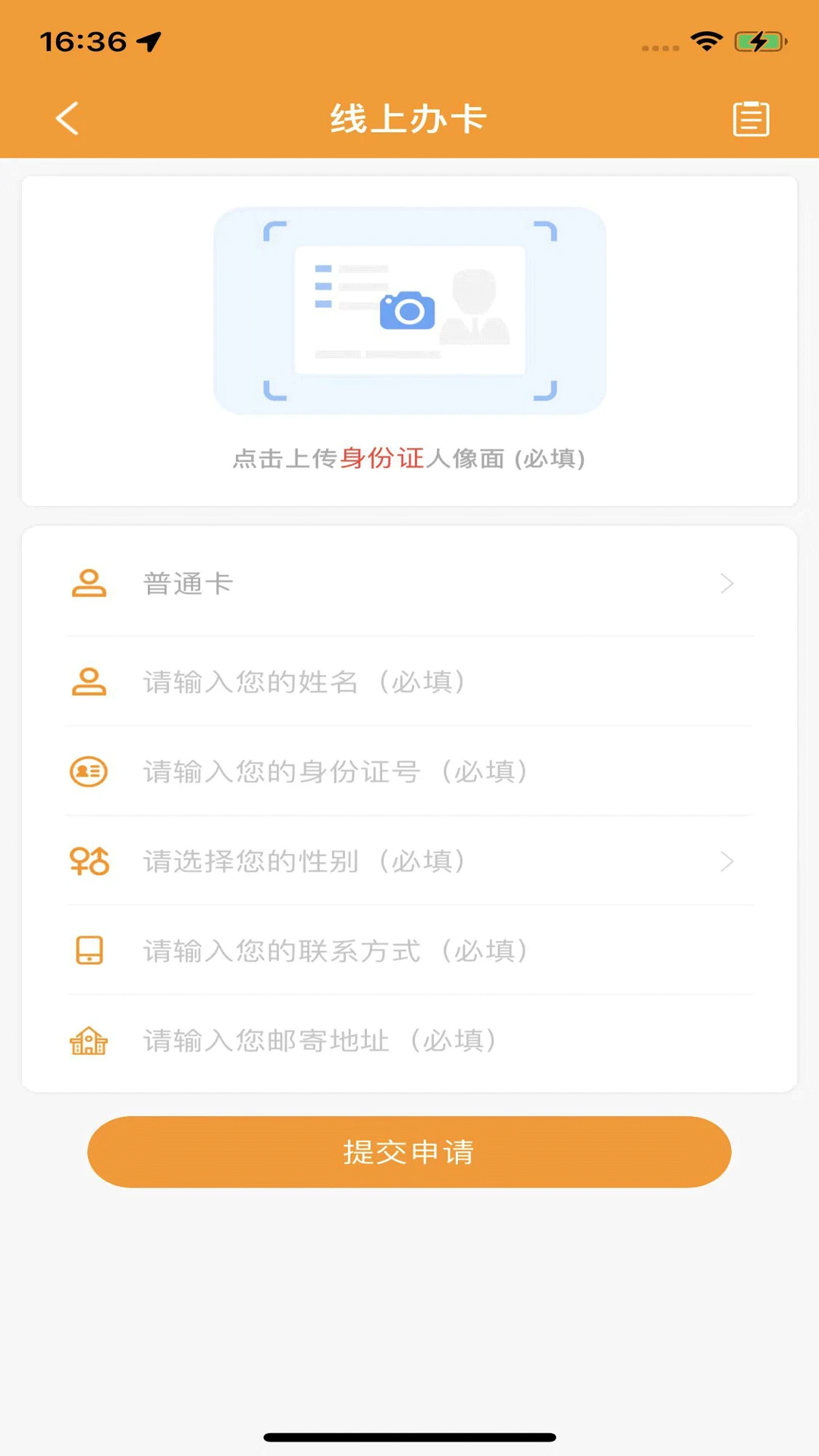Image resolution: width=819 pixels, height=1456 pixels.
Task: Tap the name field person icon
Action: coord(89,681)
